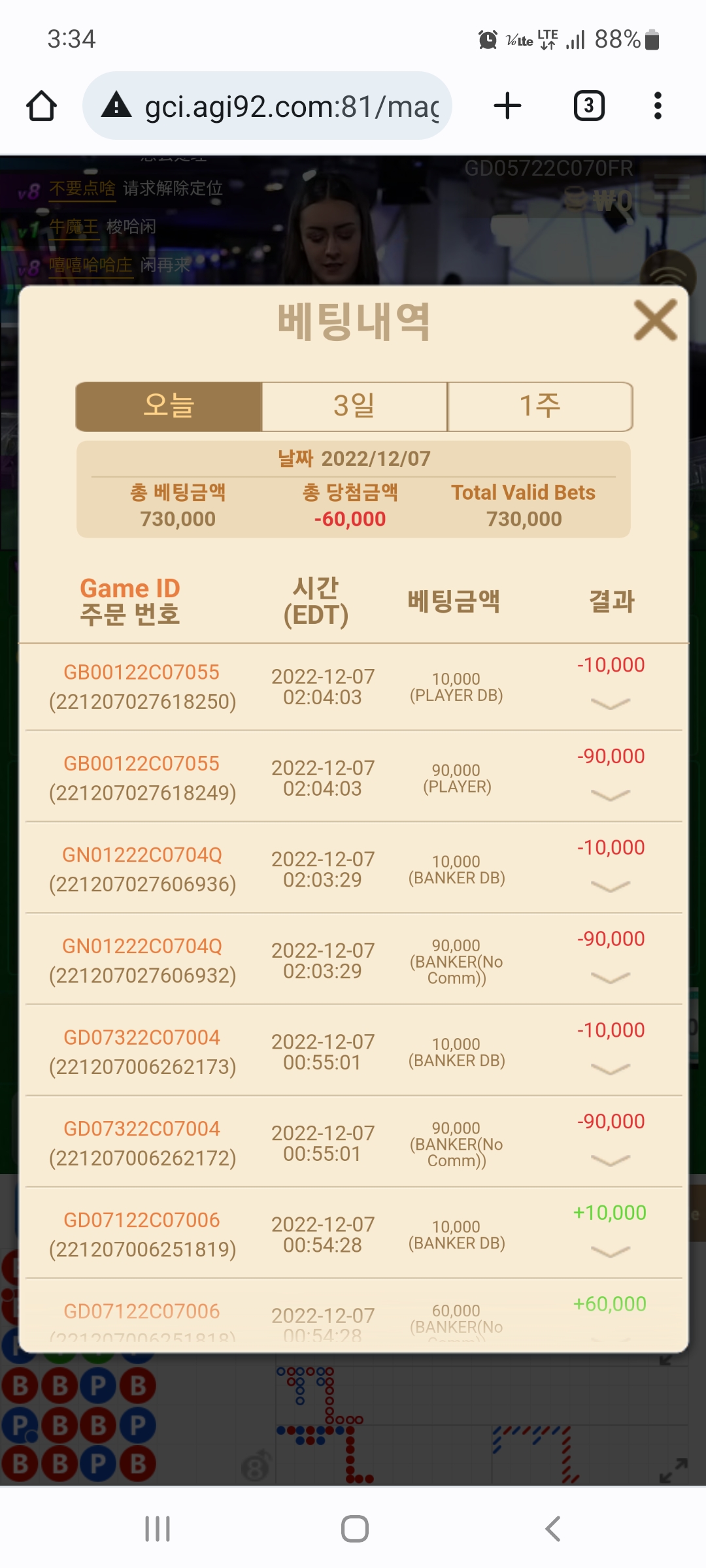Open the browser overflow menu
The width and height of the screenshot is (706, 1568).
(x=658, y=106)
